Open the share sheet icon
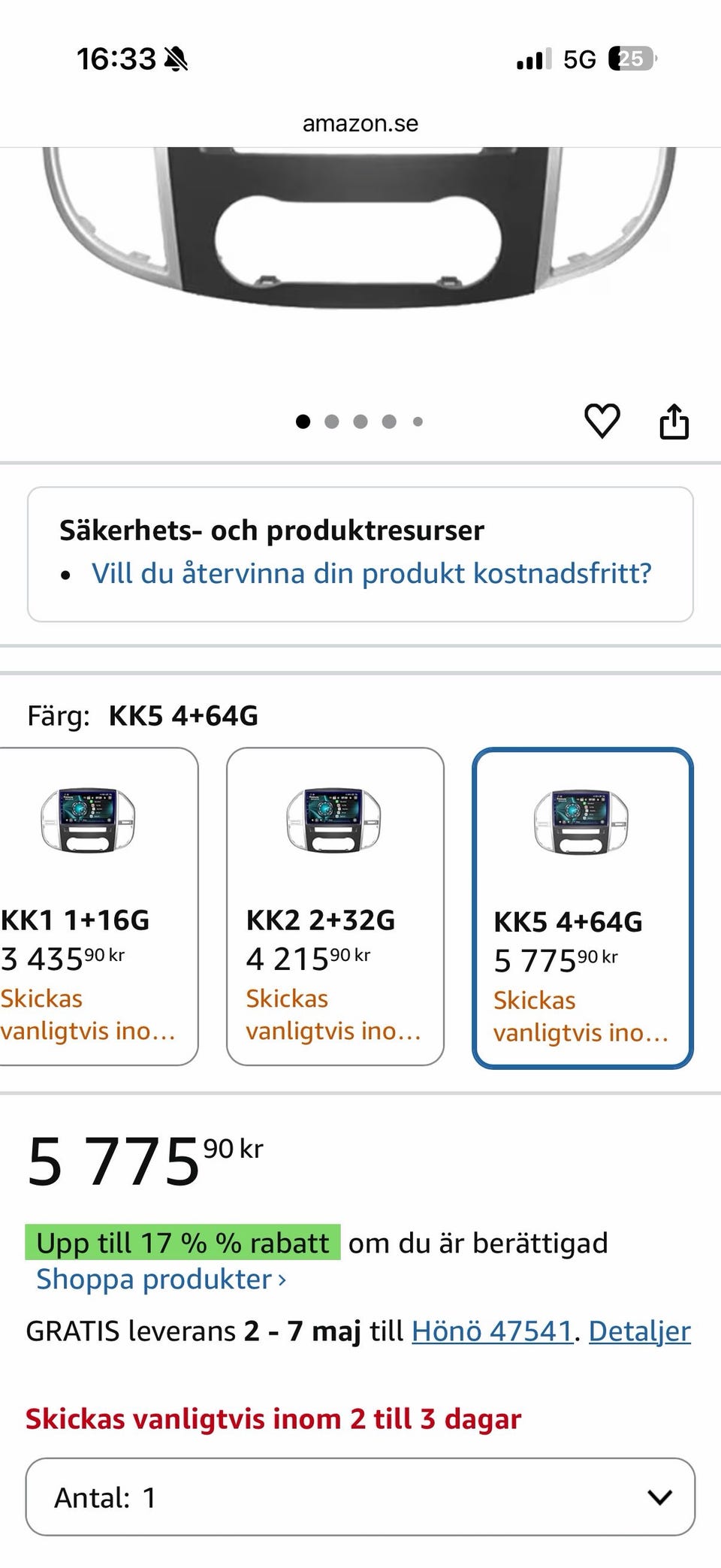The height and width of the screenshot is (1568, 721). point(675,421)
